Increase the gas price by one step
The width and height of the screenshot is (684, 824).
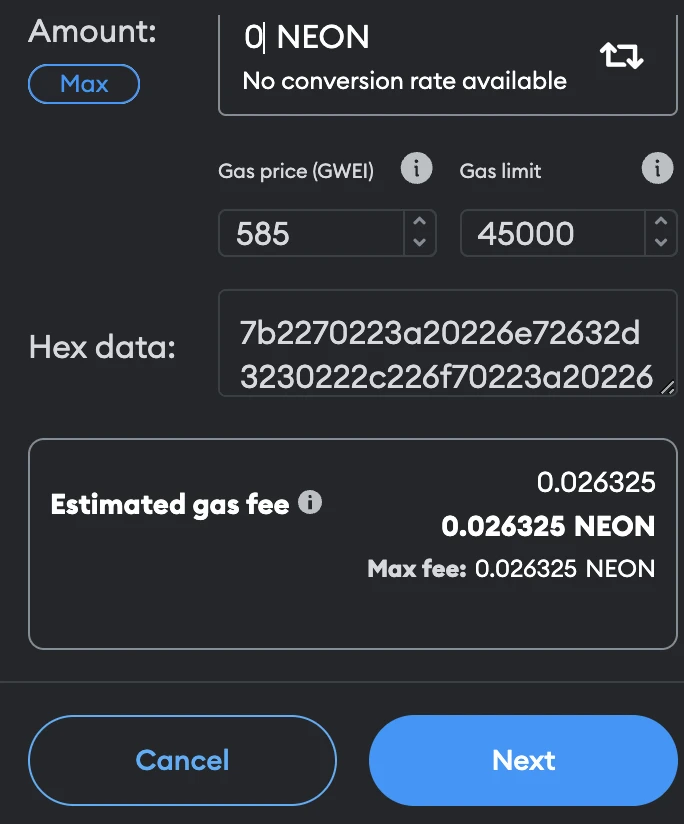coord(419,223)
